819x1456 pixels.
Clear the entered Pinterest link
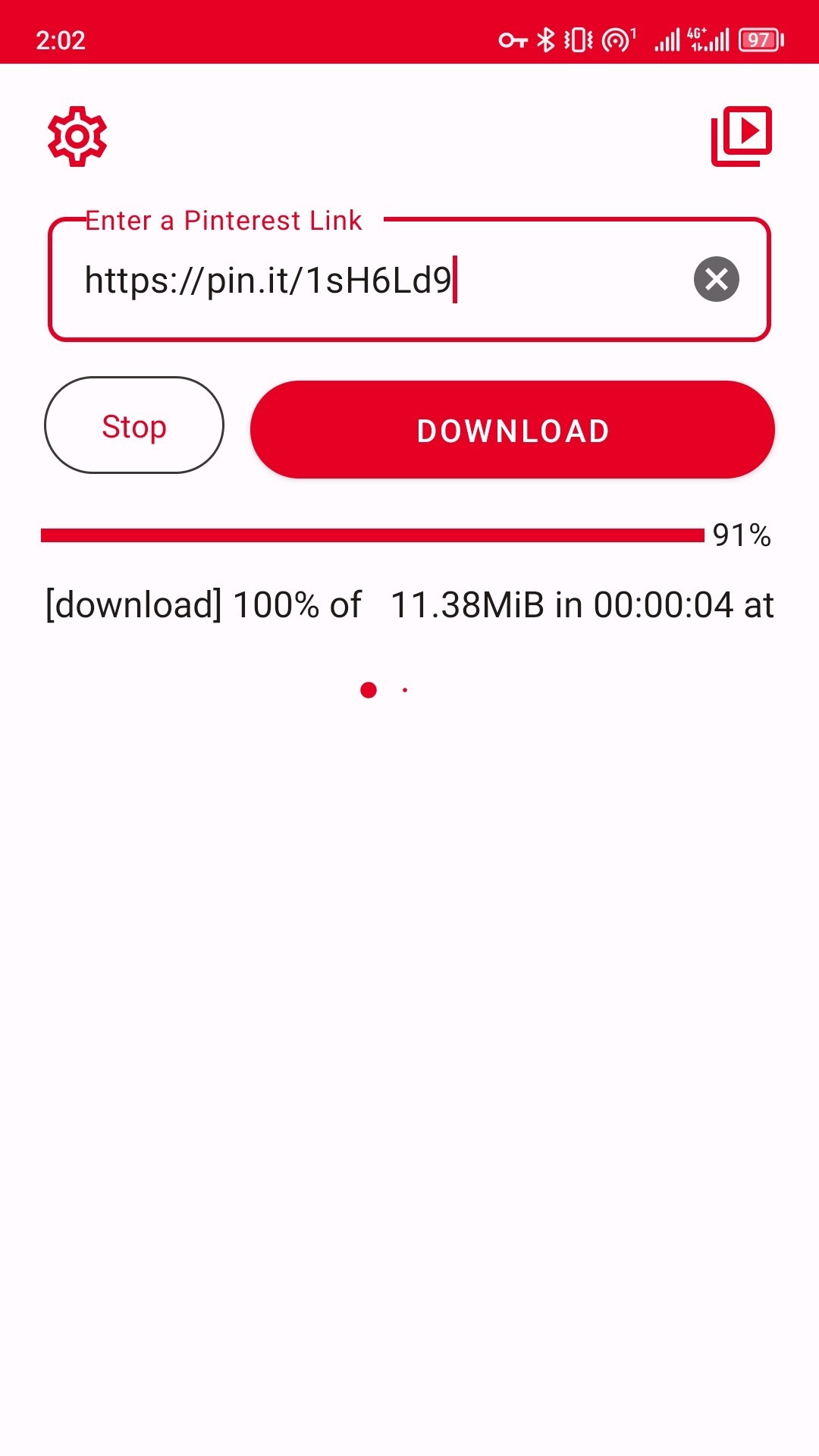point(716,279)
